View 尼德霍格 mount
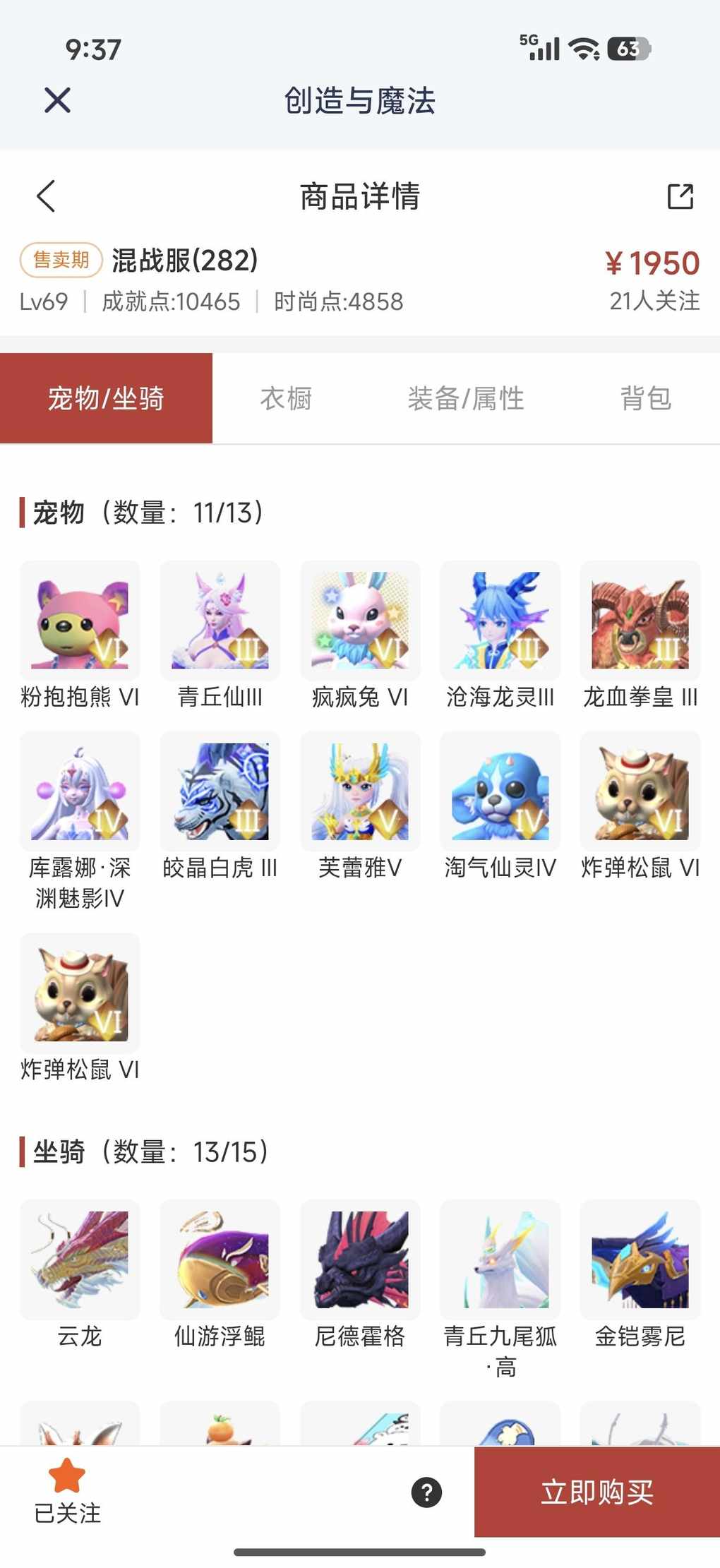 [360, 1261]
